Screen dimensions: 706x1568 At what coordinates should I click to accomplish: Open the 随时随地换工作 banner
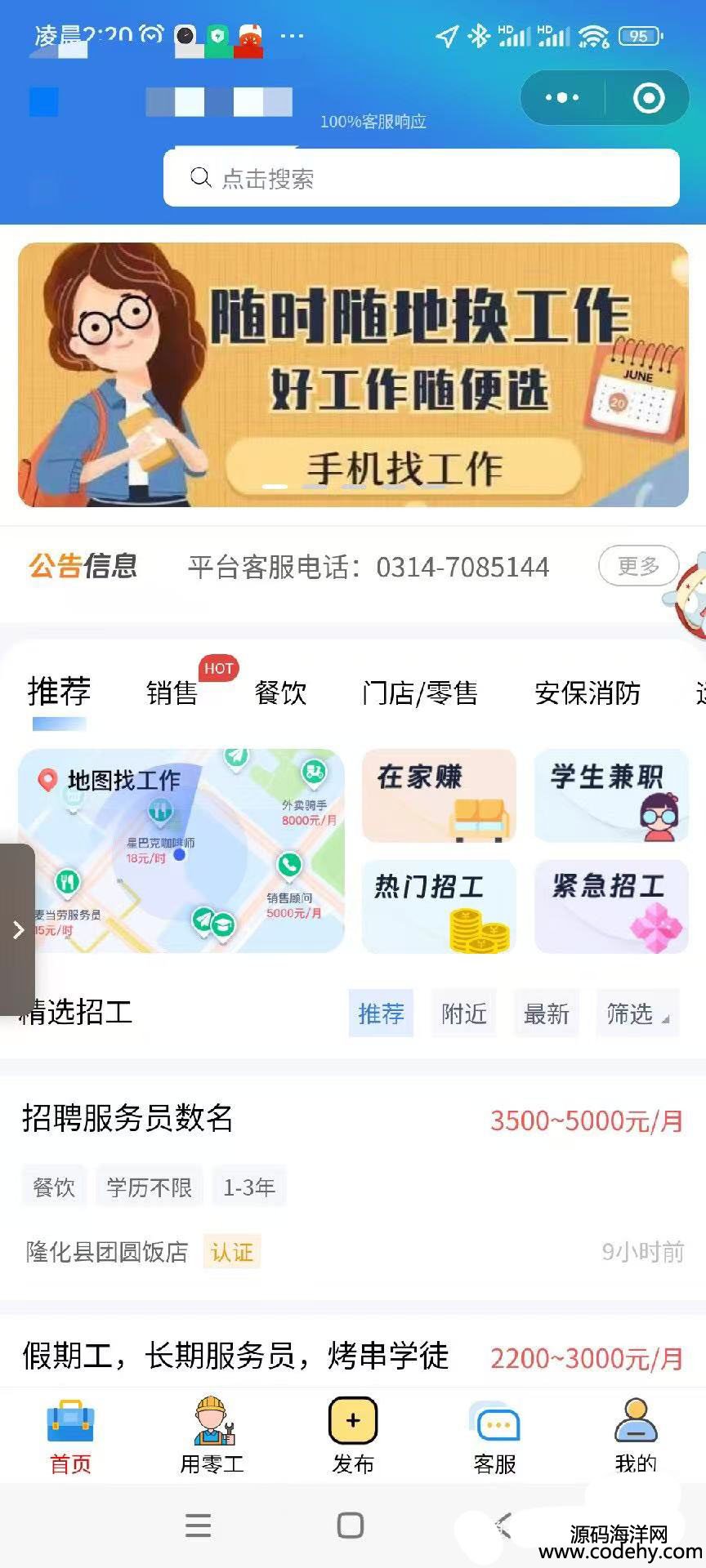[x=353, y=374]
